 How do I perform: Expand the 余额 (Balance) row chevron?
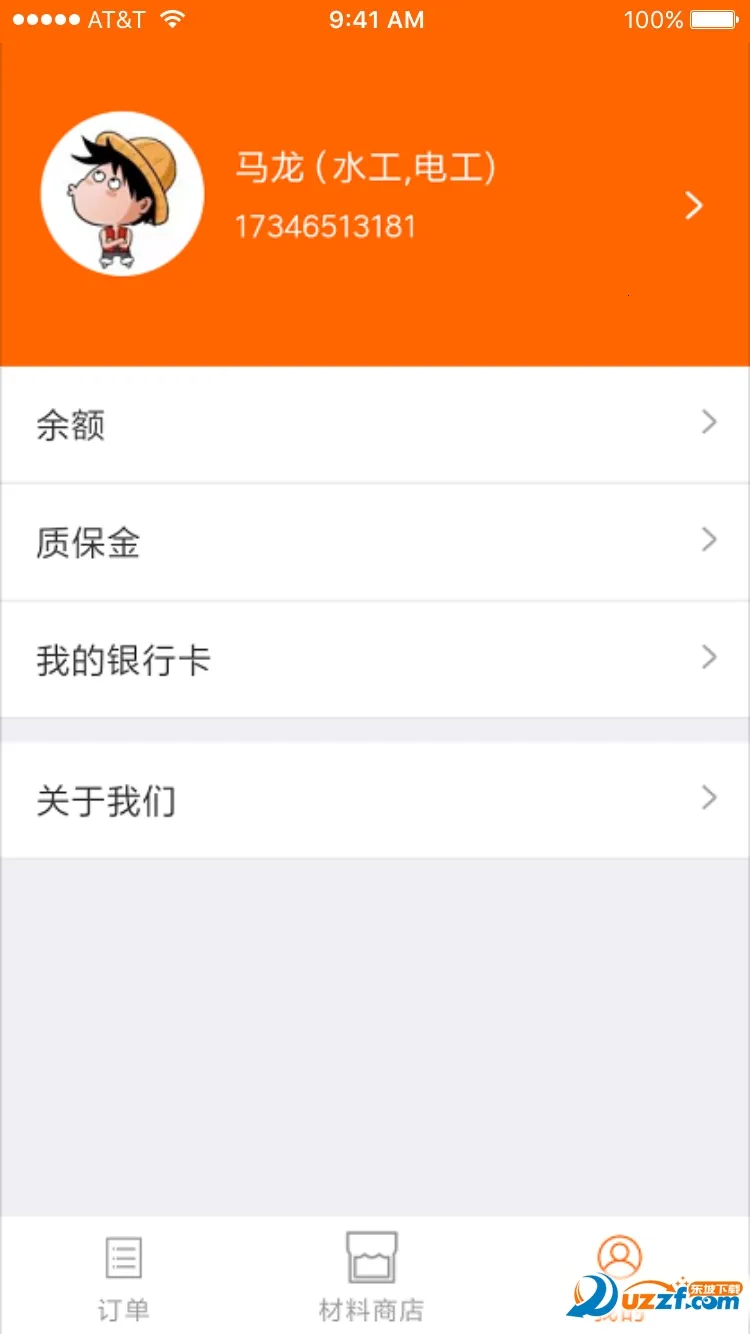pyautogui.click(x=709, y=422)
